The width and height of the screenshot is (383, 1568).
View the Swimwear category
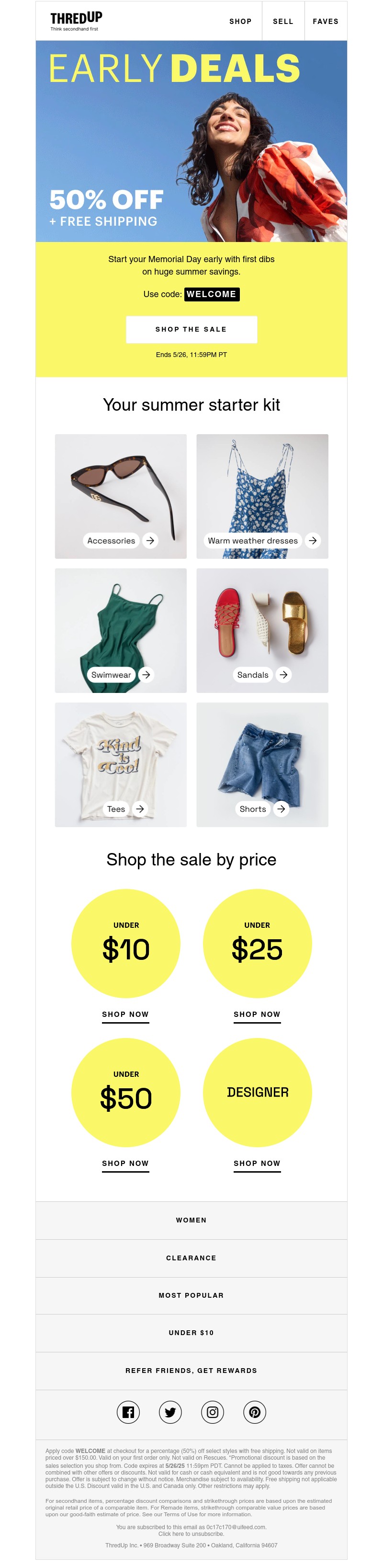120,630
